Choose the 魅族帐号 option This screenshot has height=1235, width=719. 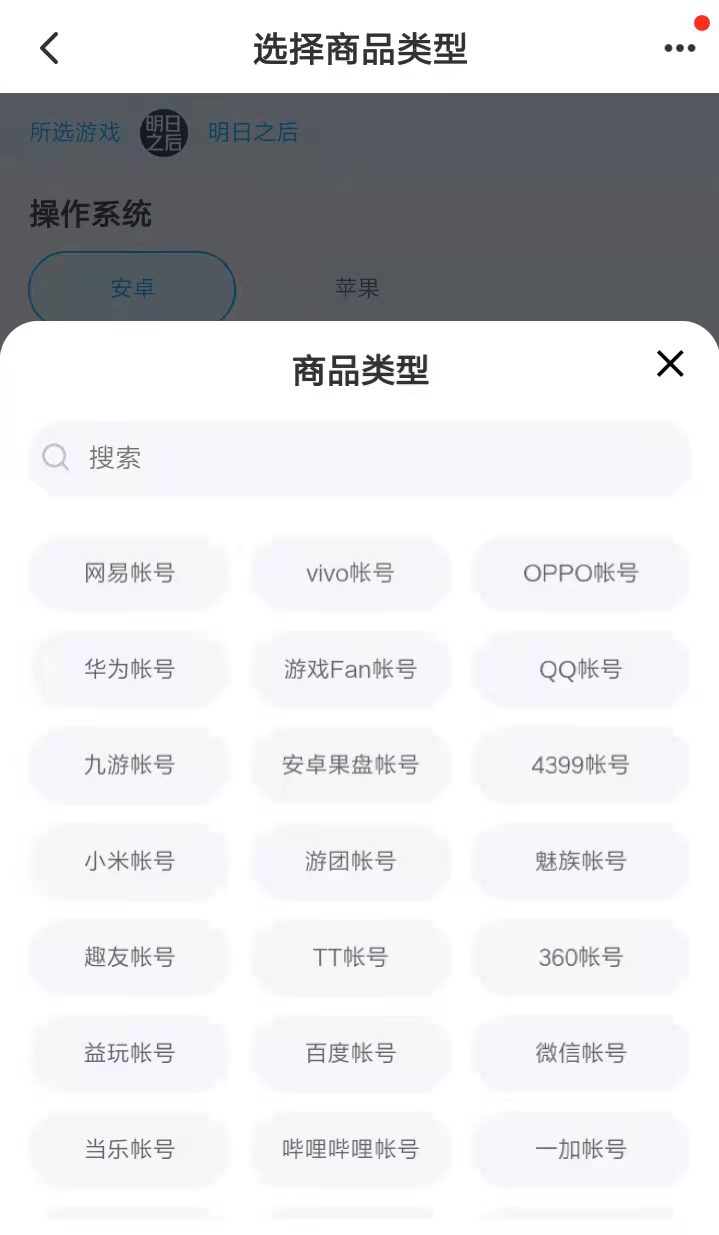pos(580,861)
